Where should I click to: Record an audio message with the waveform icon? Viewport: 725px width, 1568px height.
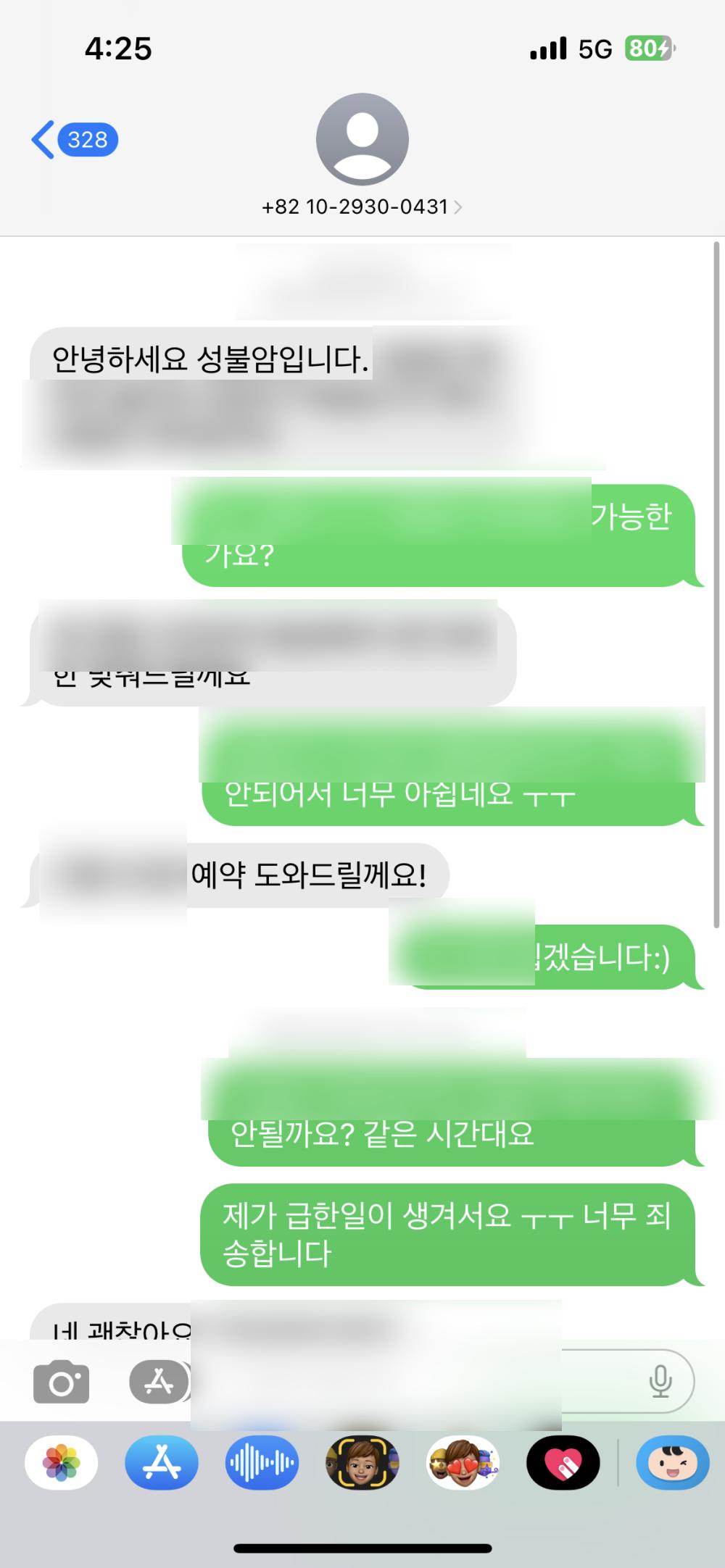pyautogui.click(x=262, y=1462)
